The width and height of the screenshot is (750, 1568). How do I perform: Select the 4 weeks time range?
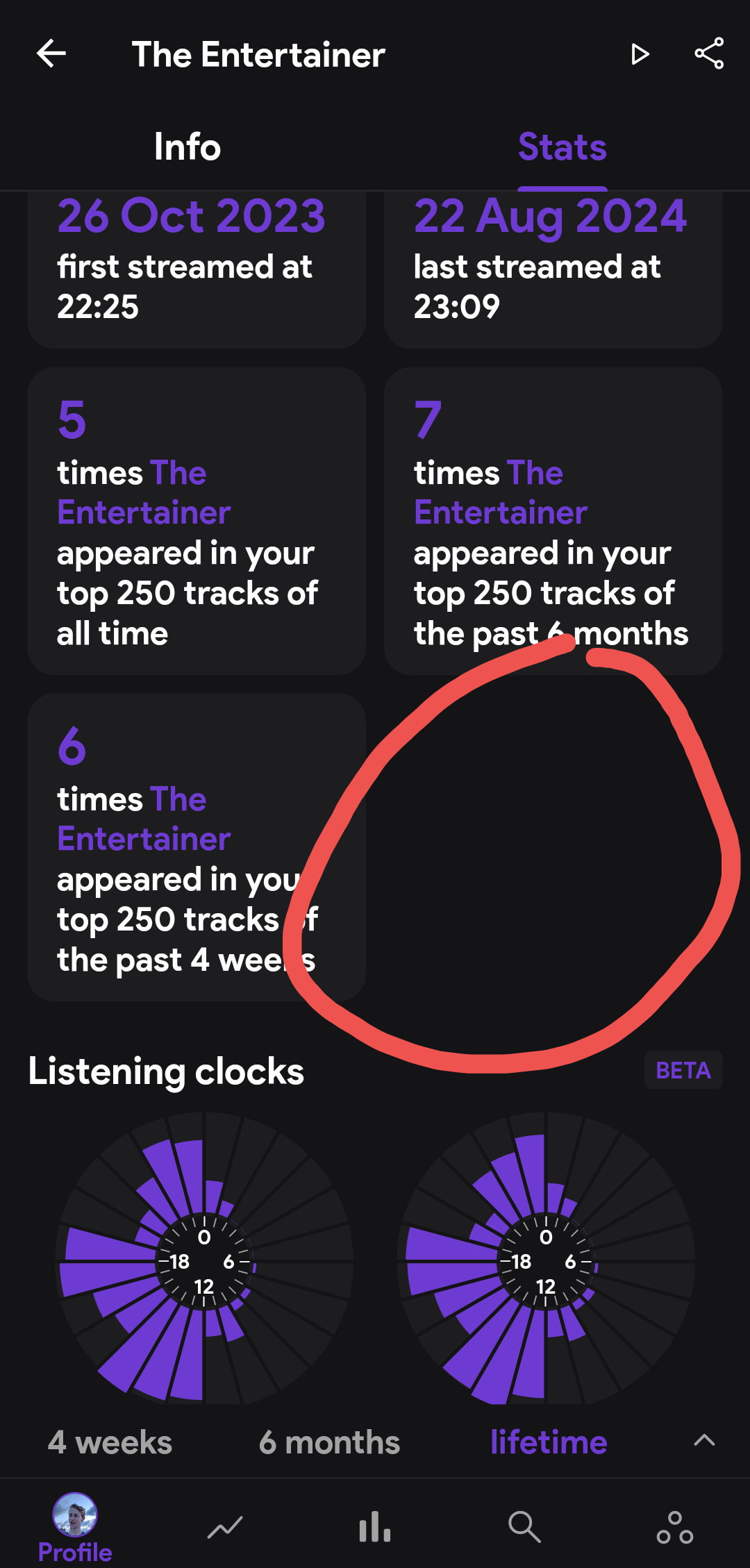110,1442
